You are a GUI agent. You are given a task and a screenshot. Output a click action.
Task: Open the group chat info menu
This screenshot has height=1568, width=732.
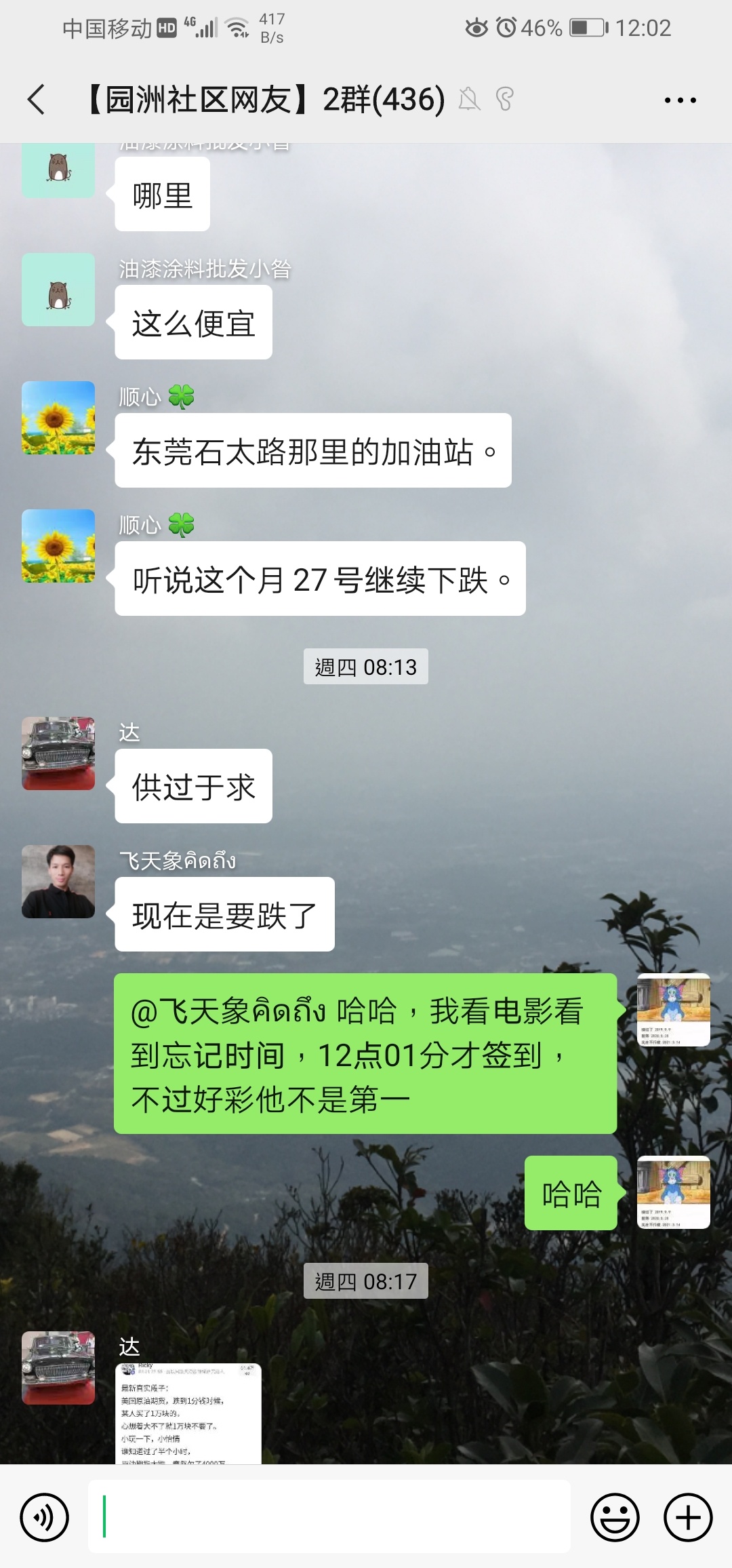[680, 100]
